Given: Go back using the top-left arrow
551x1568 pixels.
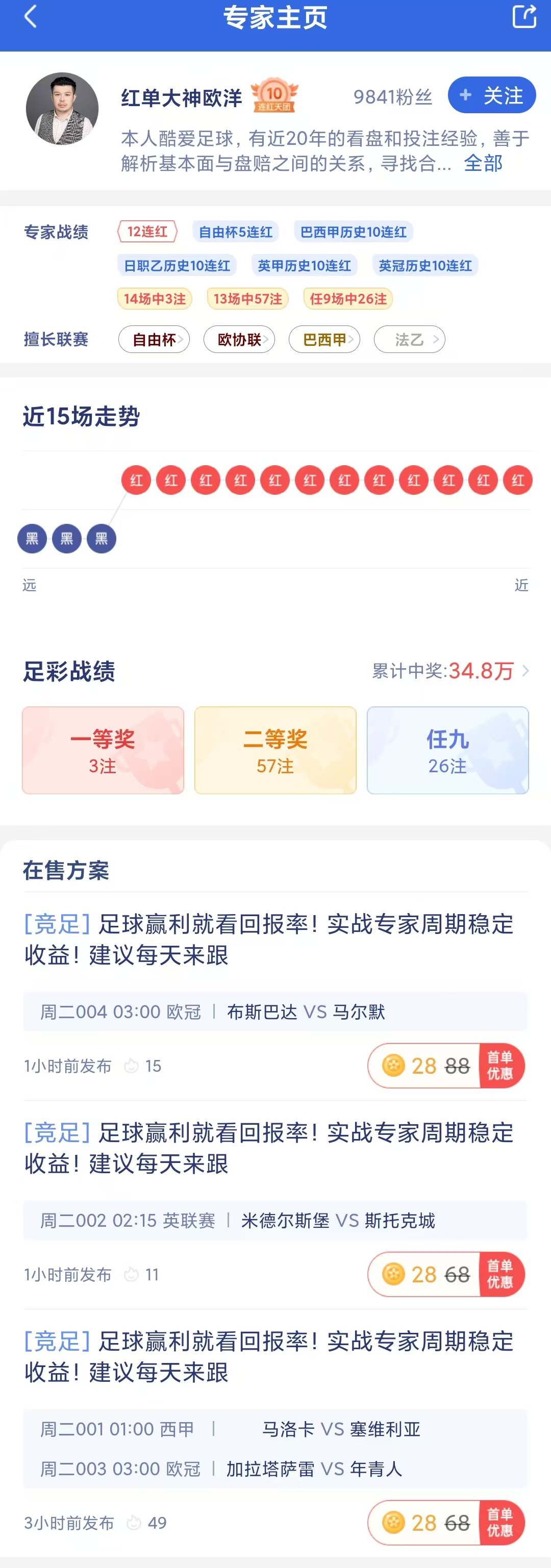Looking at the screenshot, I should tap(31, 16).
